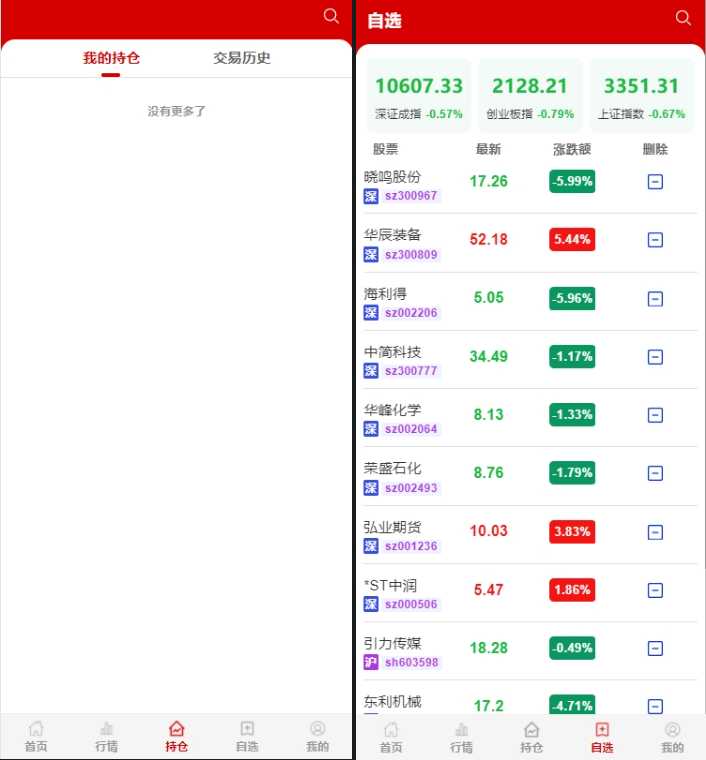Image resolution: width=706 pixels, height=760 pixels.
Task: Open the 创业板指 index card
Action: tap(530, 95)
